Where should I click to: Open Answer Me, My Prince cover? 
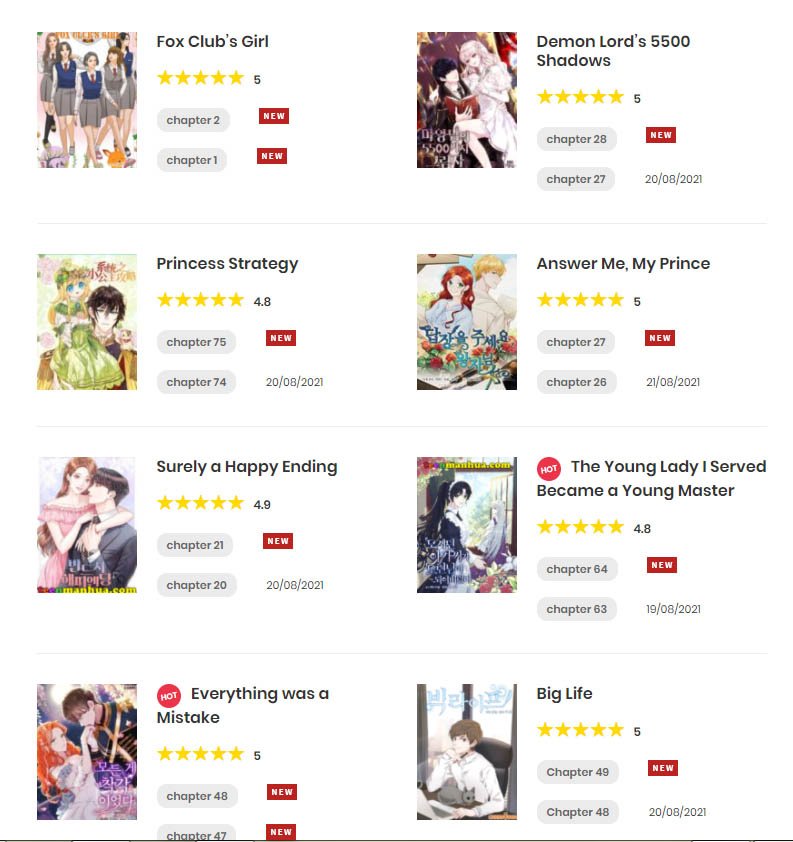466,321
